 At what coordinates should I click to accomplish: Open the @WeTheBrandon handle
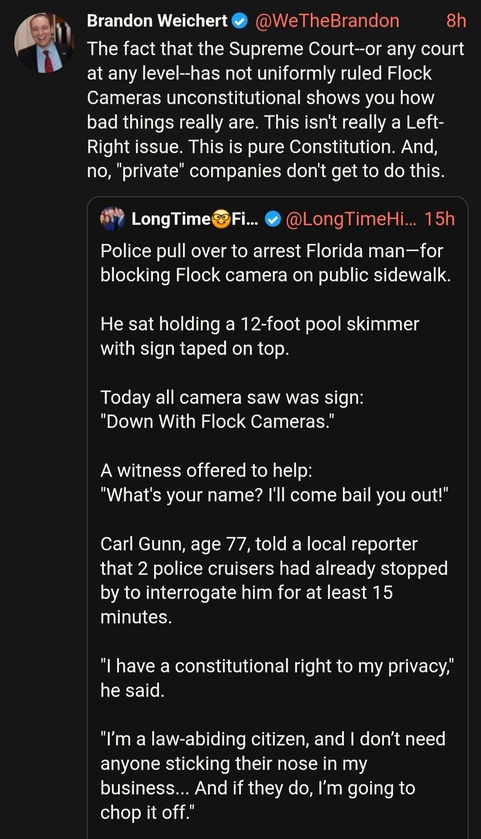pos(327,20)
